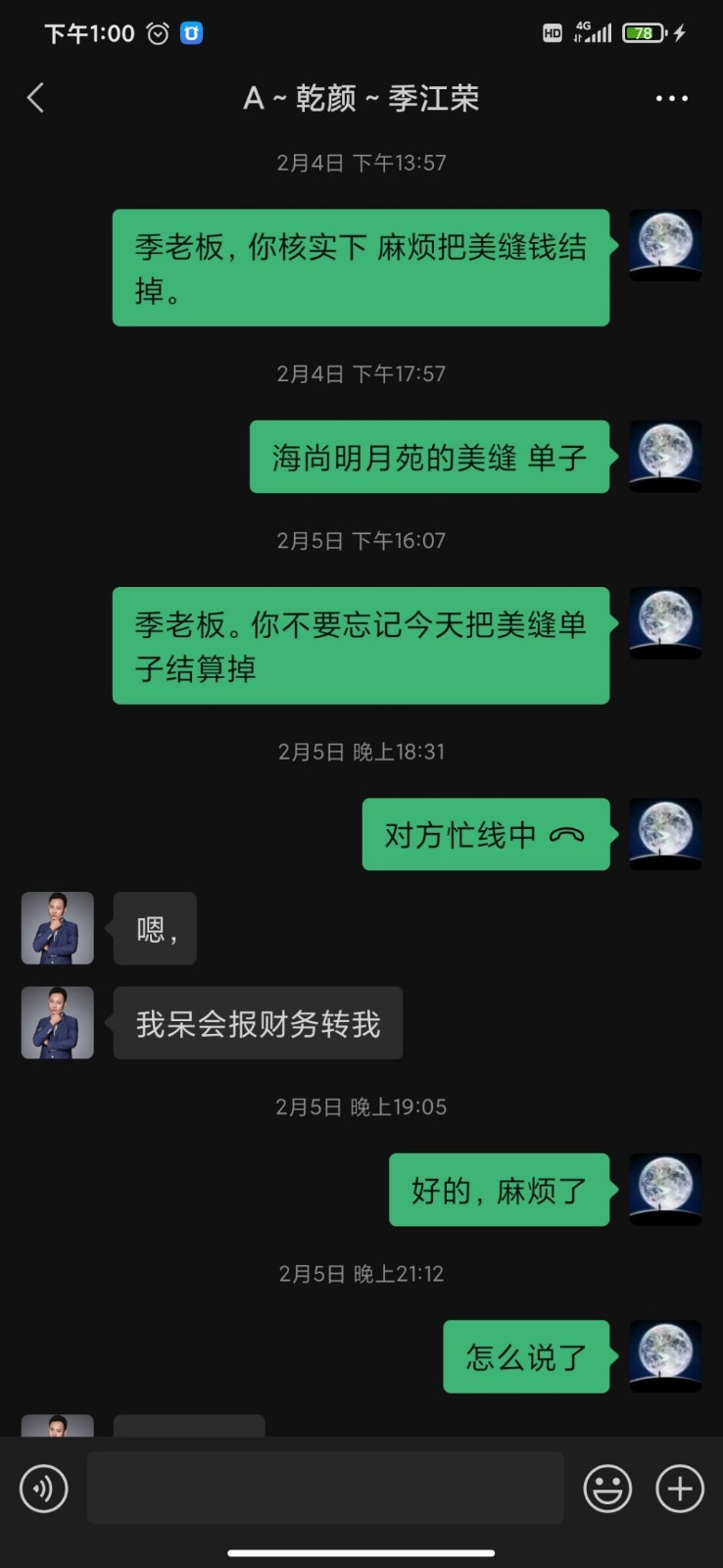Tap the 对方忙线中 call record bubble
This screenshot has width=723, height=1568.
tap(485, 835)
